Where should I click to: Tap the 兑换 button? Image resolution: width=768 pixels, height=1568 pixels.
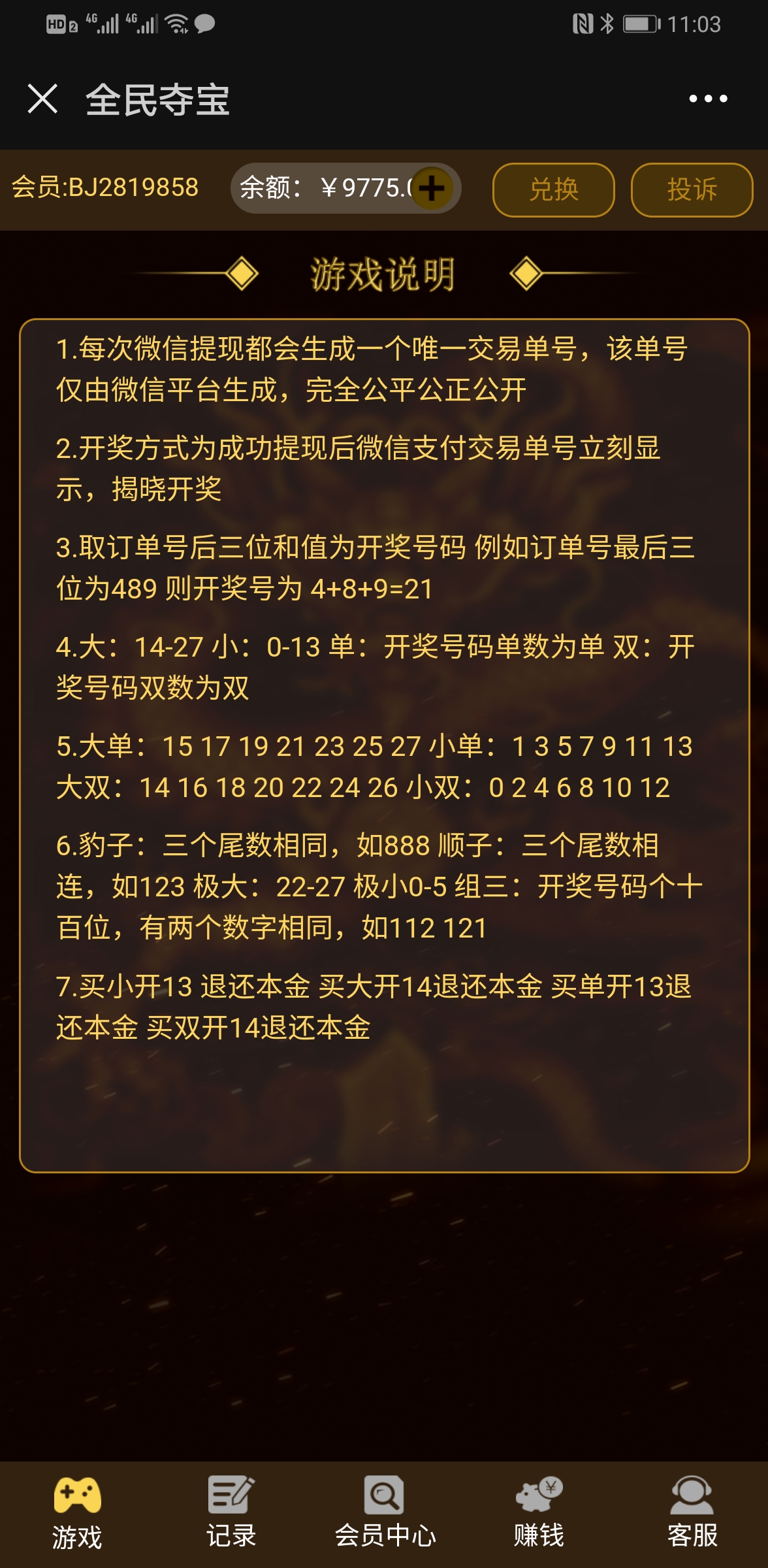[553, 189]
